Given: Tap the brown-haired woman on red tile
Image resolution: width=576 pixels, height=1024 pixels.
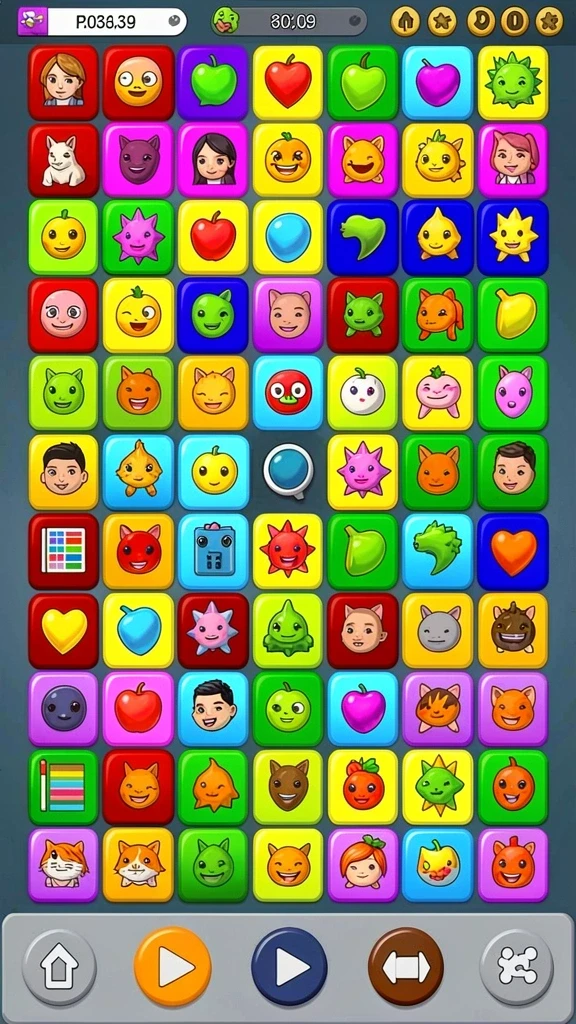Looking at the screenshot, I should pos(63,82).
